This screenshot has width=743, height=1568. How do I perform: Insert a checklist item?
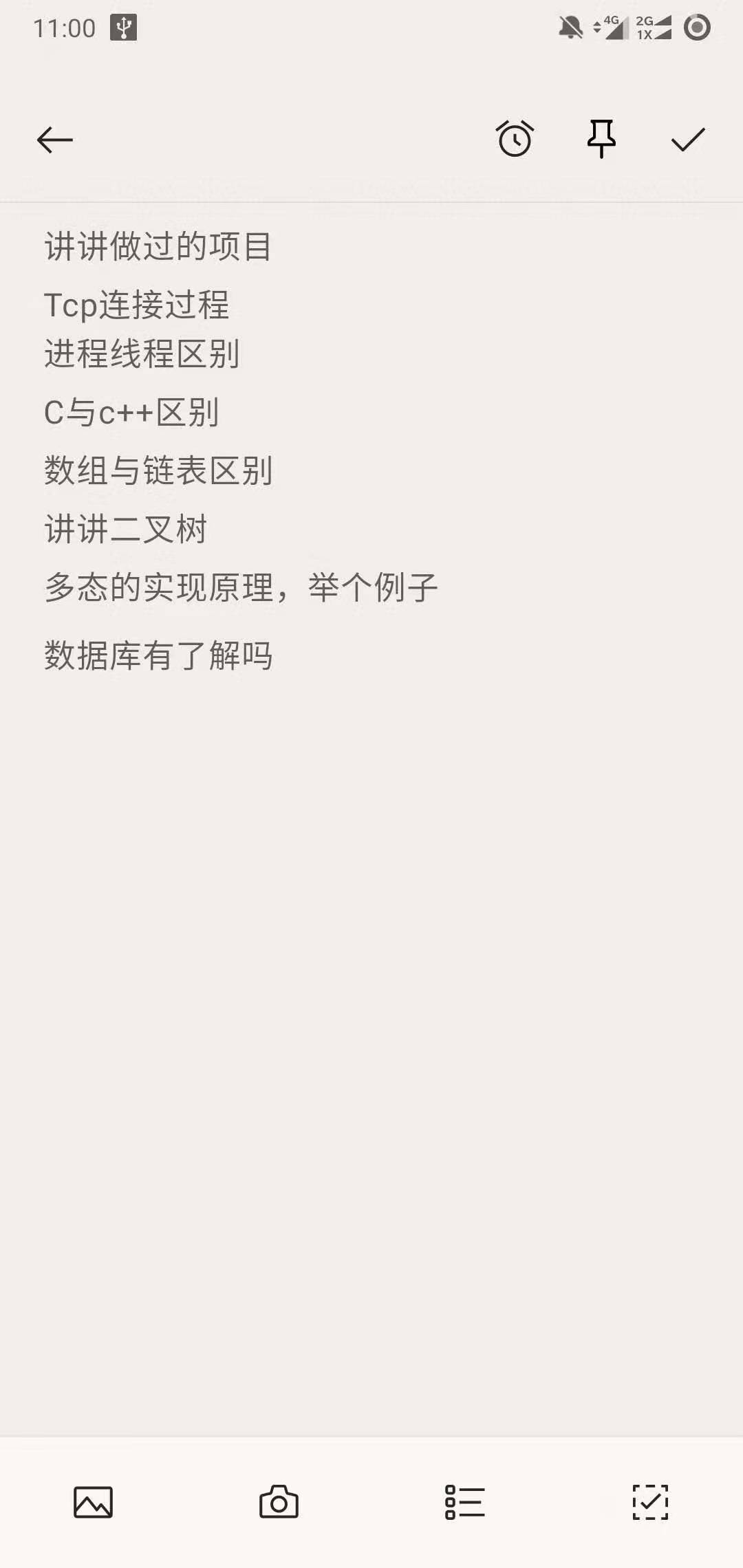tap(650, 1502)
